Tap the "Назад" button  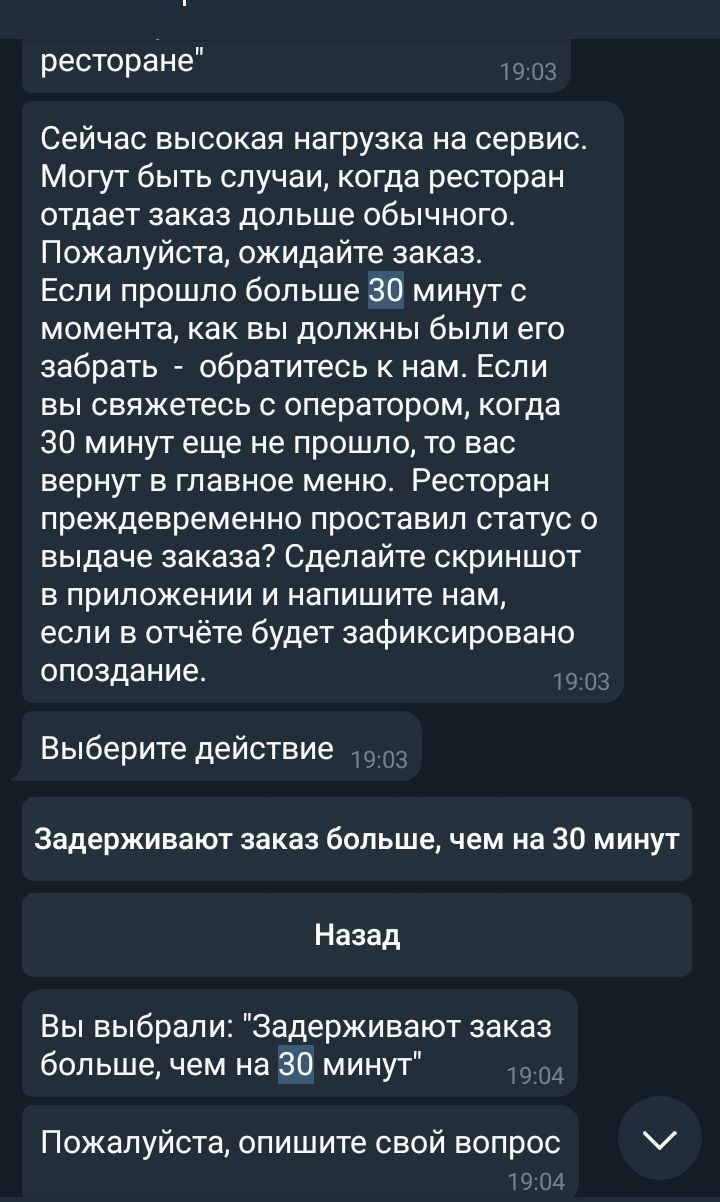point(357,935)
